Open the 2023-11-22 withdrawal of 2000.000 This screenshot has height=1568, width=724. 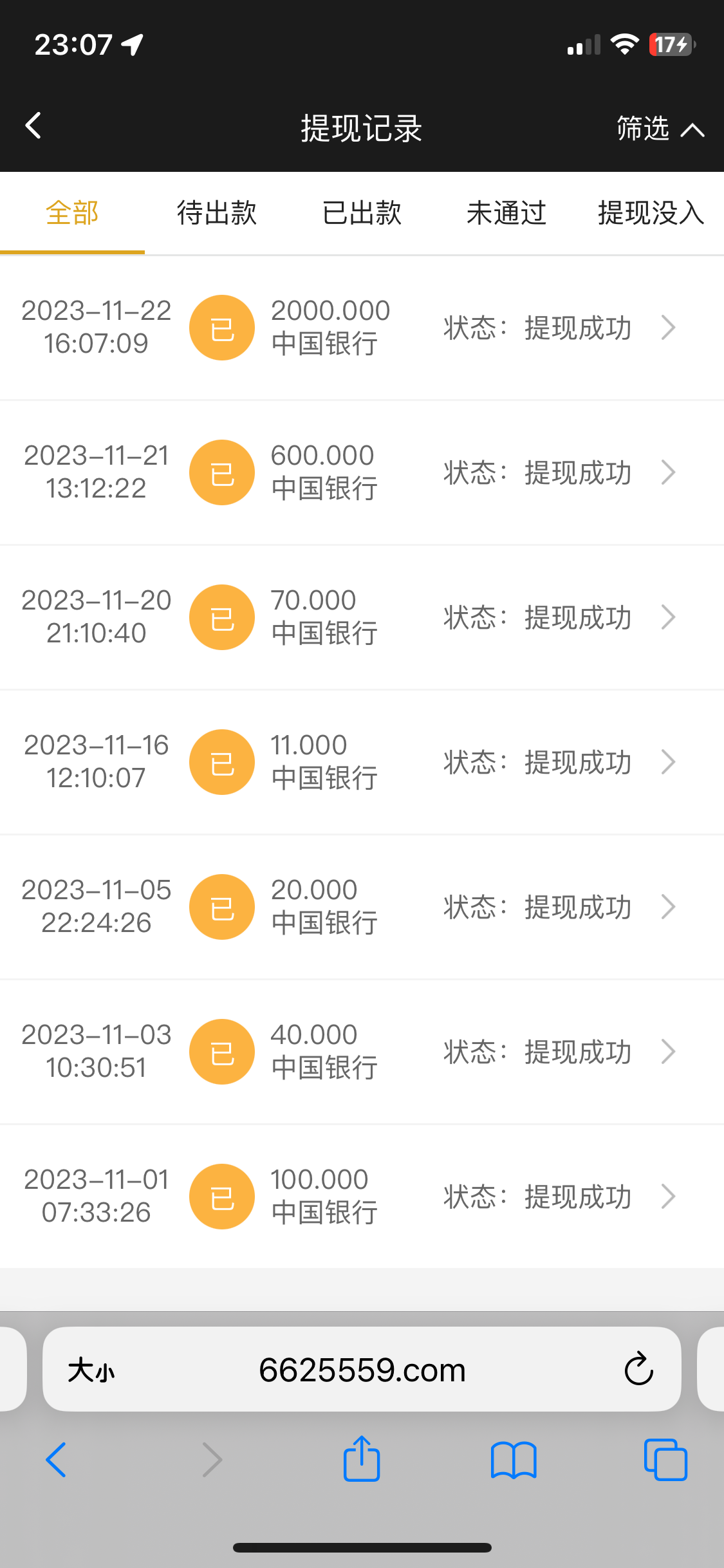(362, 328)
